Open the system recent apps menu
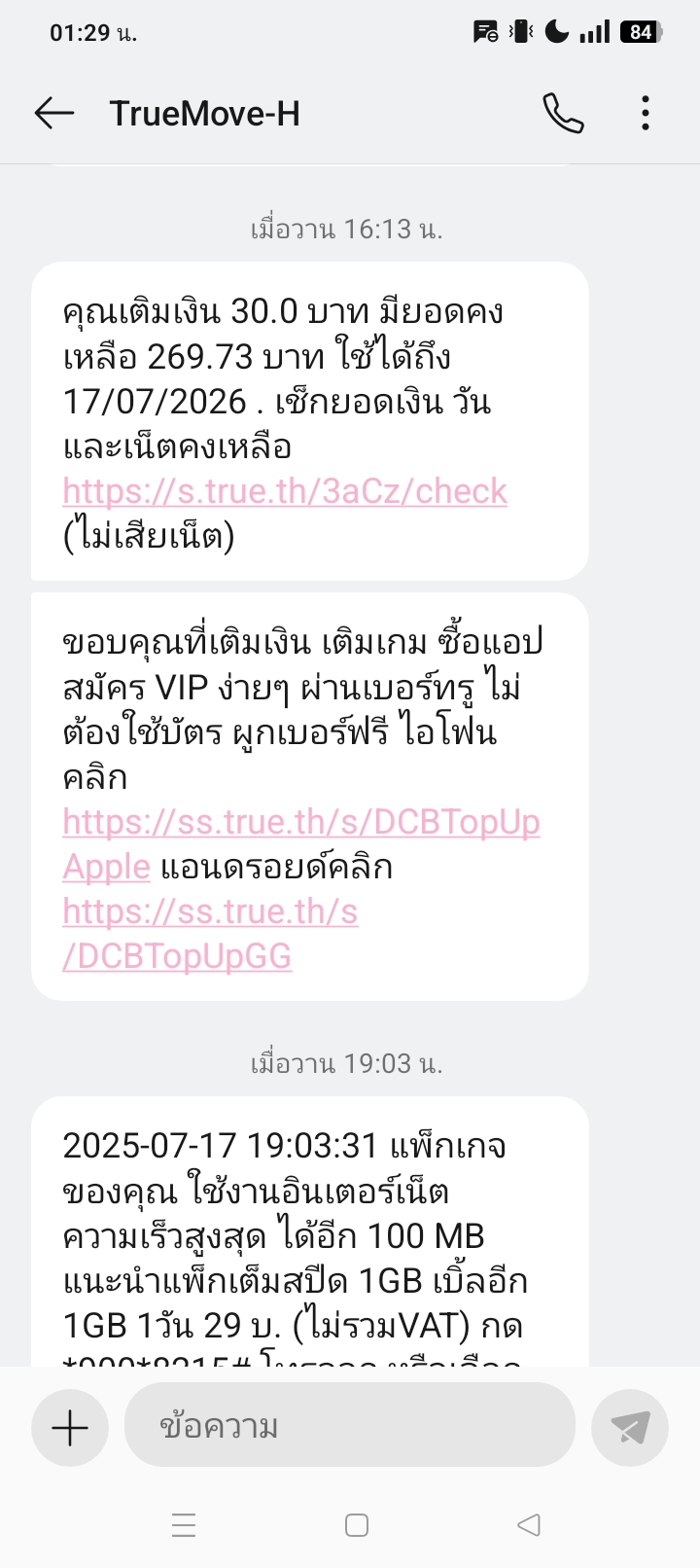The image size is (700, 1568). click(x=184, y=1525)
